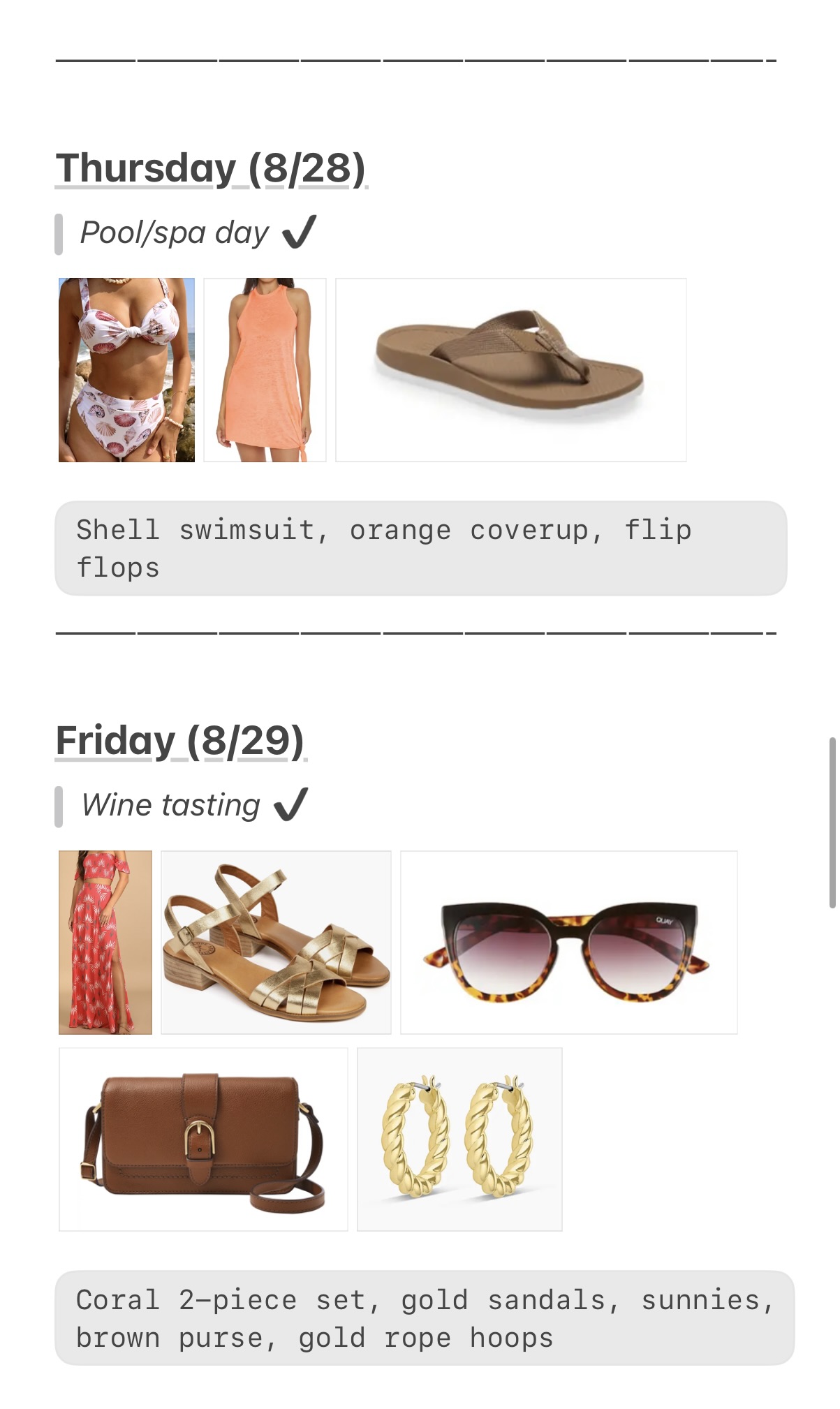View the gold sandals image

pyautogui.click(x=276, y=942)
